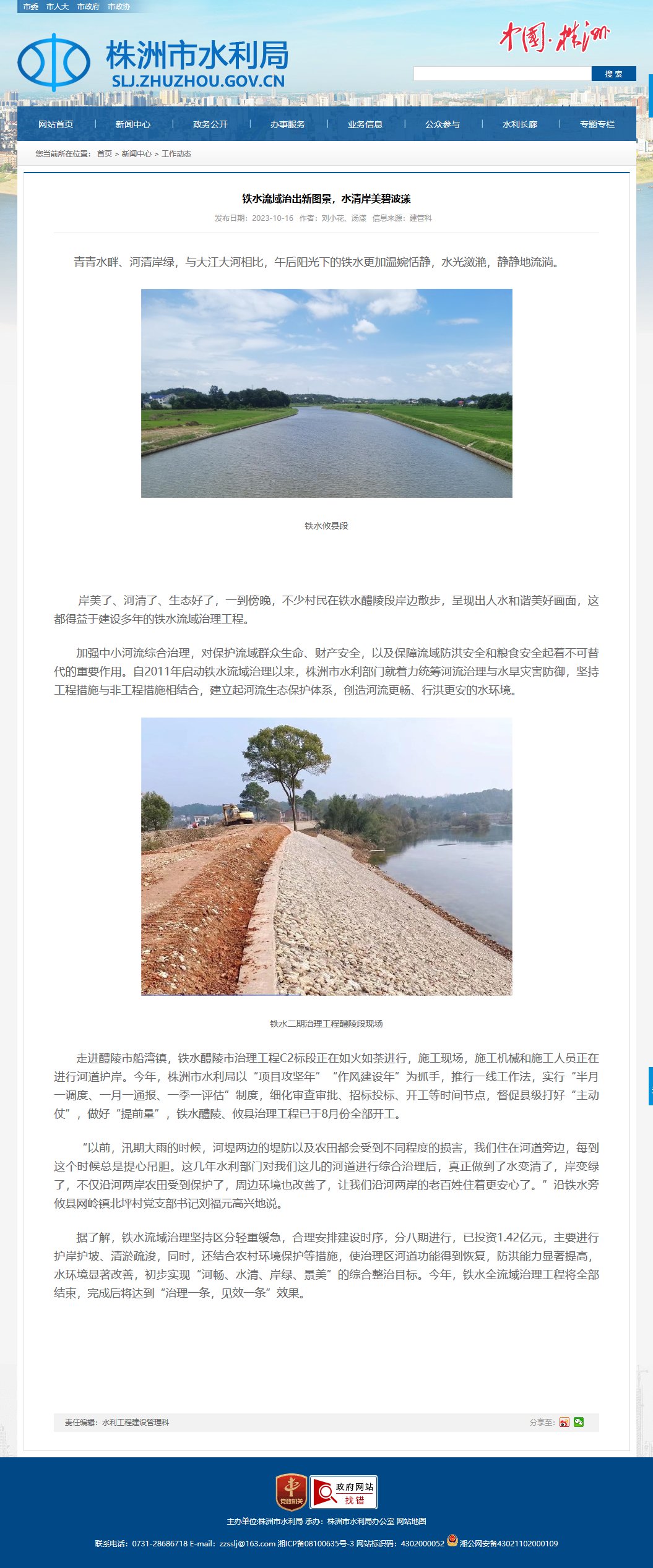Open the 办事服务 section
653x1568 pixels.
[x=288, y=124]
